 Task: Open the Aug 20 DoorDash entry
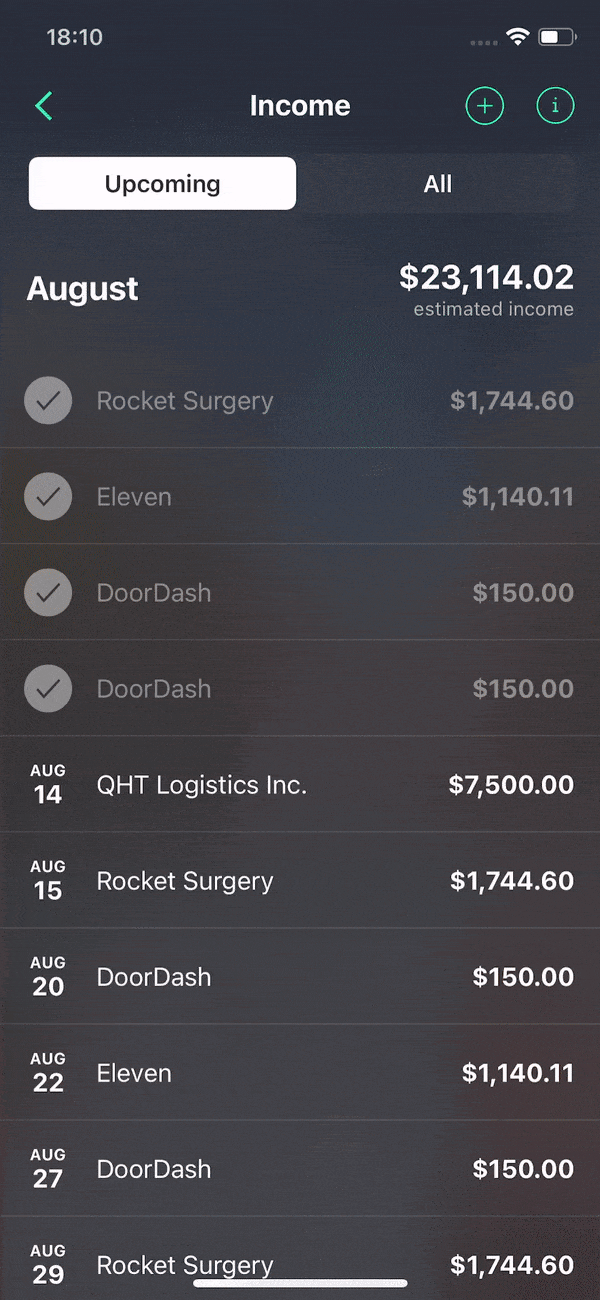click(300, 977)
